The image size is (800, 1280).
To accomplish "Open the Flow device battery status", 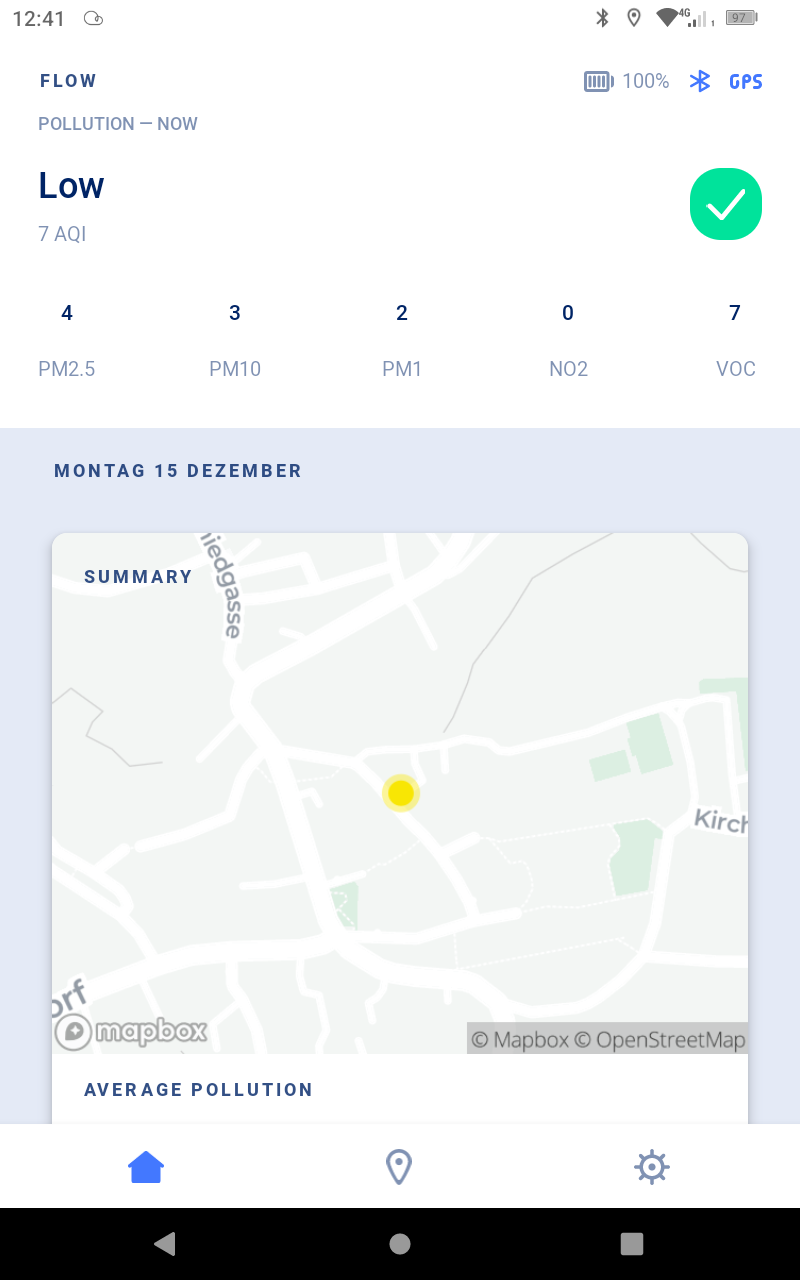I will coord(626,81).
